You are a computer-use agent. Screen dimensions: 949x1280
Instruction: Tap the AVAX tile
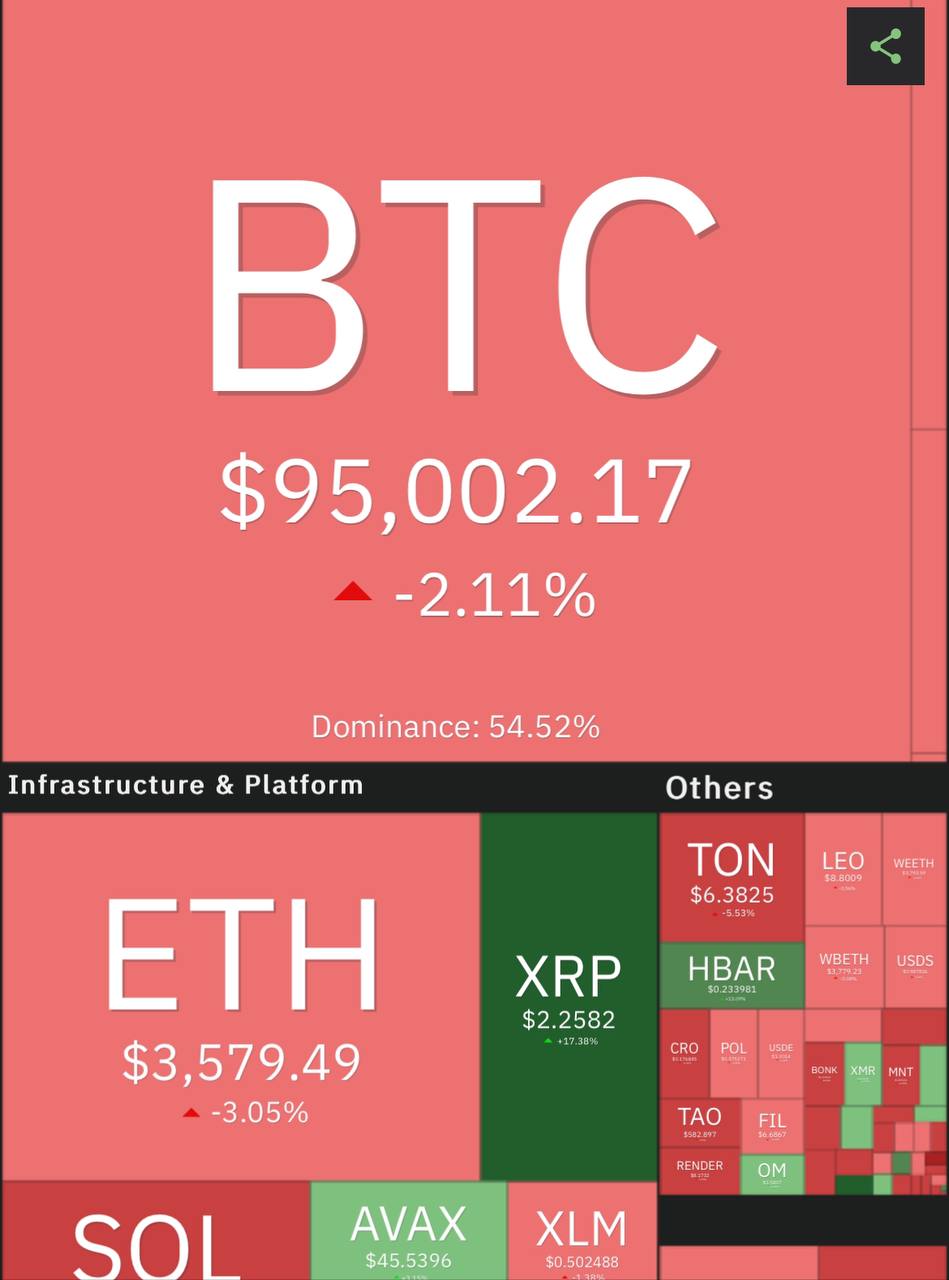click(x=408, y=1232)
